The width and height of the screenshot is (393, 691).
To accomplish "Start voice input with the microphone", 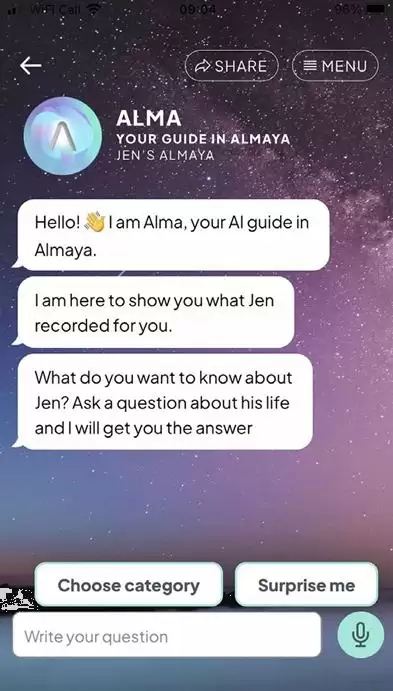I will click(x=361, y=635).
